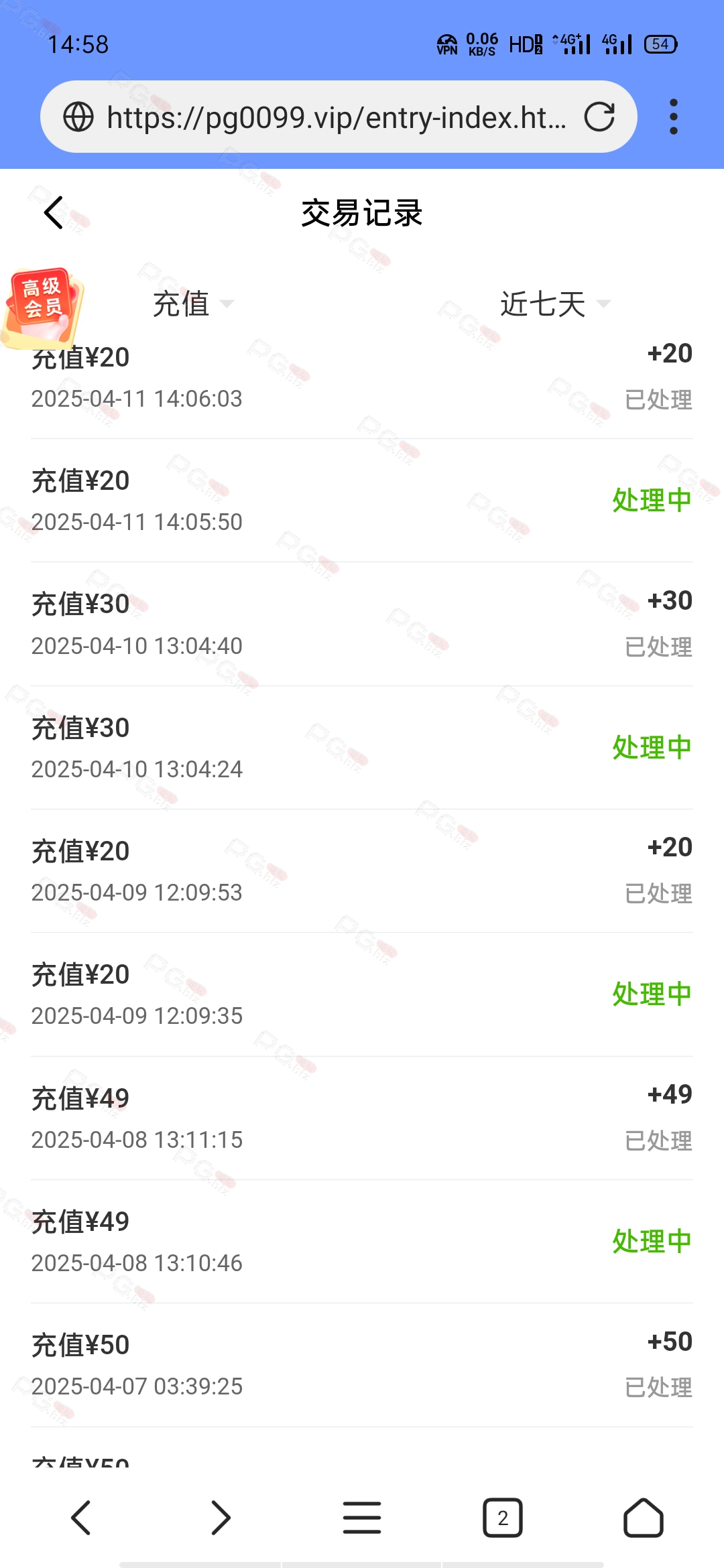Expand the 近七天 date range dropdown
This screenshot has width=724, height=1568.
[x=555, y=304]
